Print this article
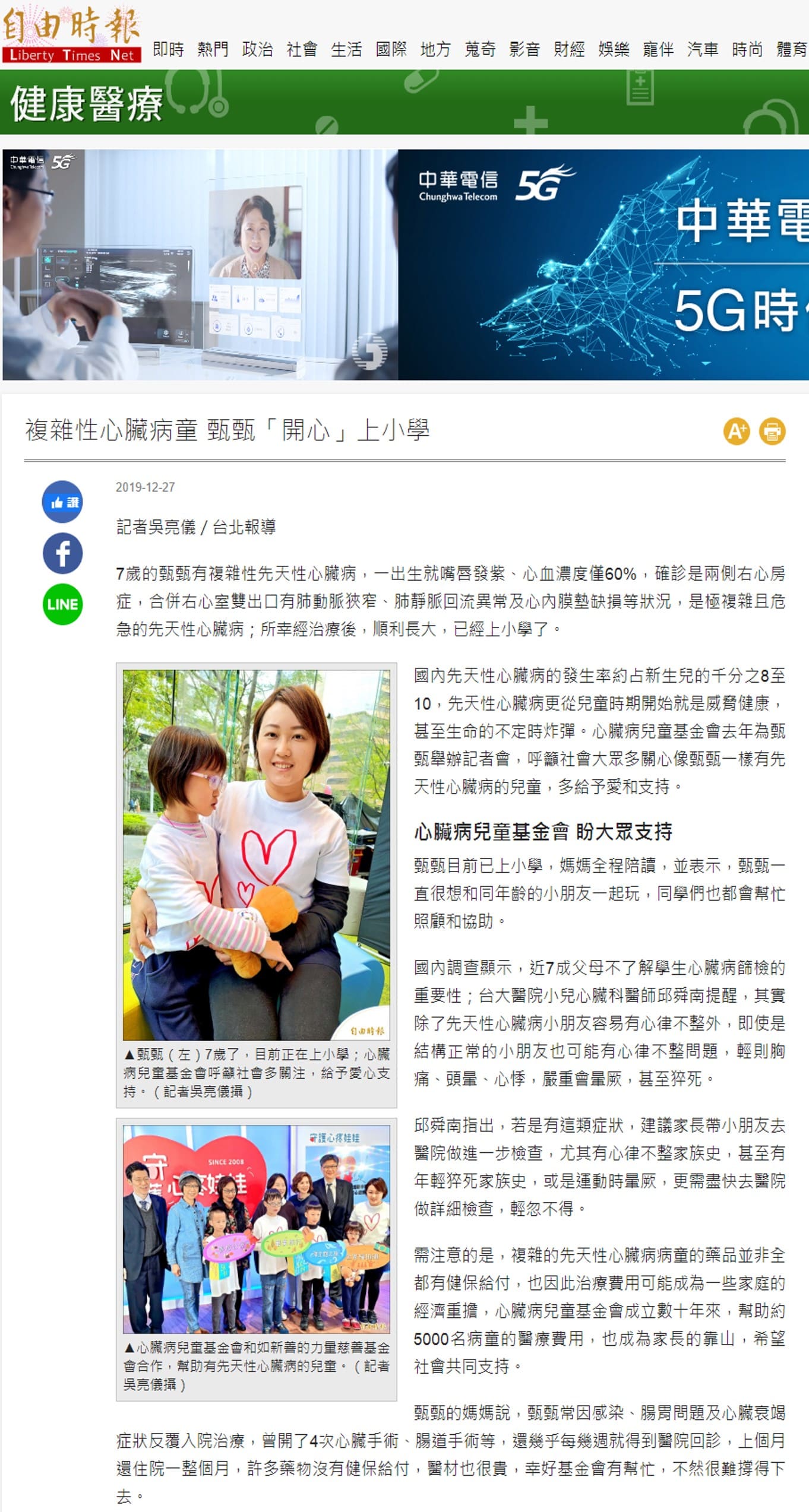The width and height of the screenshot is (809, 1512). [772, 431]
